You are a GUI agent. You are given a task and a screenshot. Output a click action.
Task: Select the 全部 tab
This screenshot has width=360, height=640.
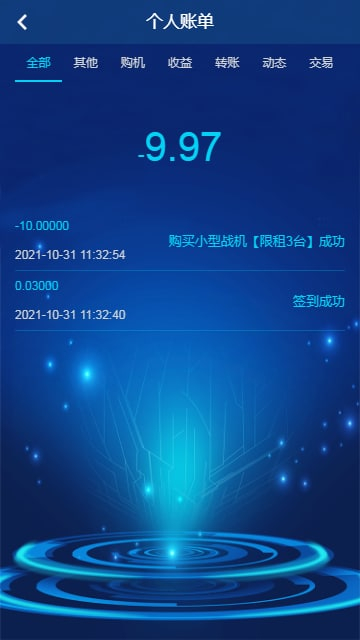point(38,63)
